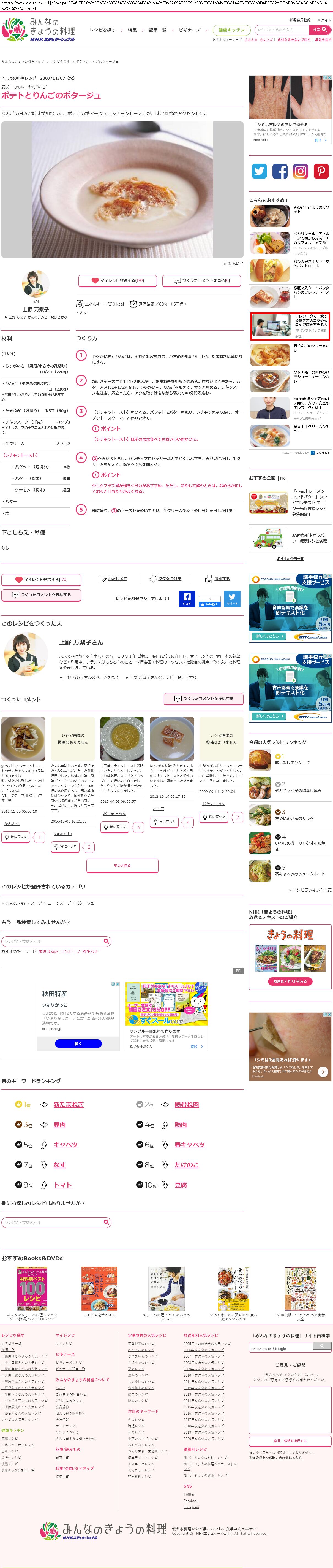This screenshot has width=333, height=1568.
Task: Open the ログイン link
Action: [x=324, y=20]
